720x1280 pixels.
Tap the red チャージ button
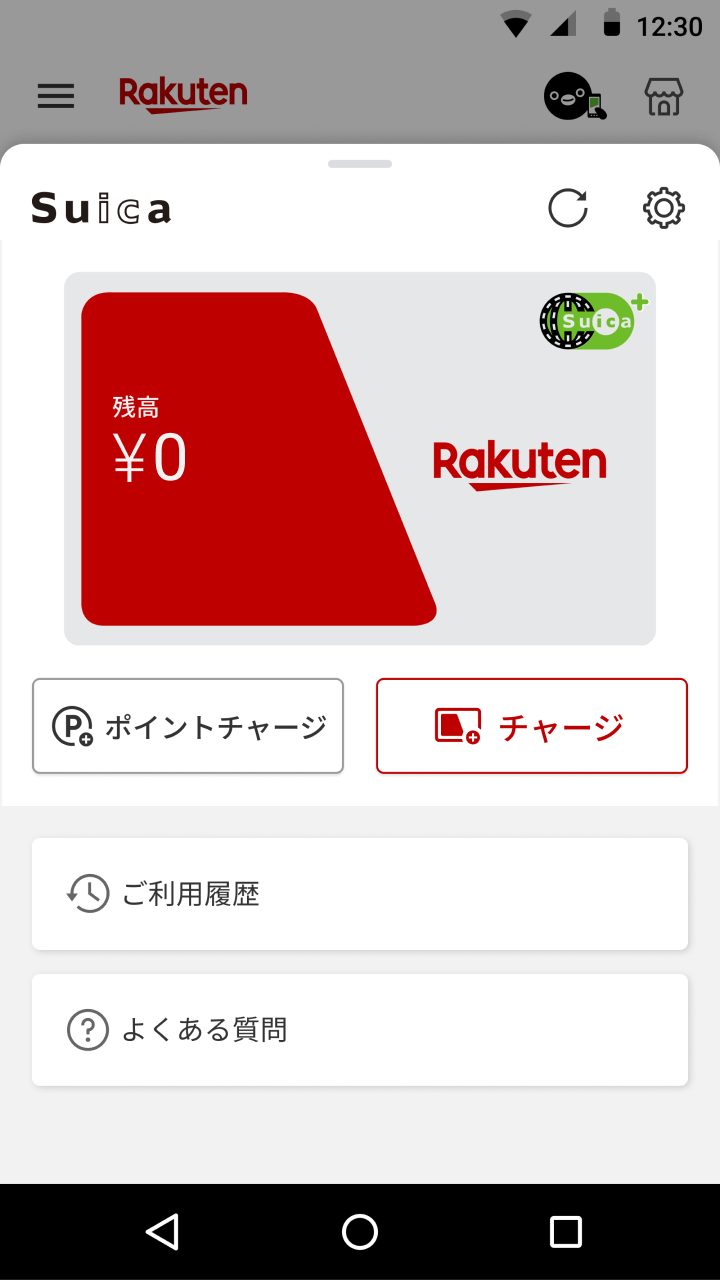532,726
